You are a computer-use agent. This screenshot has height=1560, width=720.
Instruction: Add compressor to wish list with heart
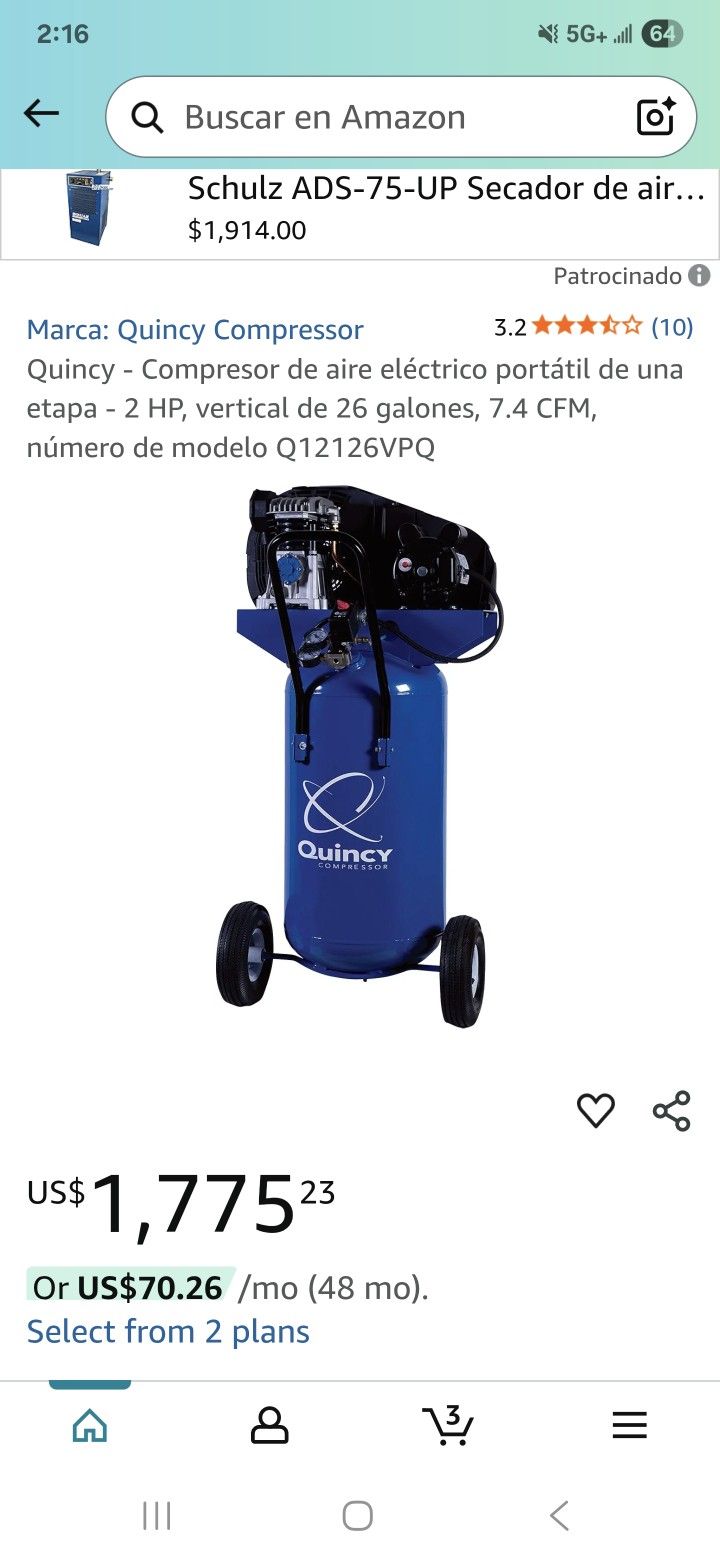click(x=596, y=1110)
